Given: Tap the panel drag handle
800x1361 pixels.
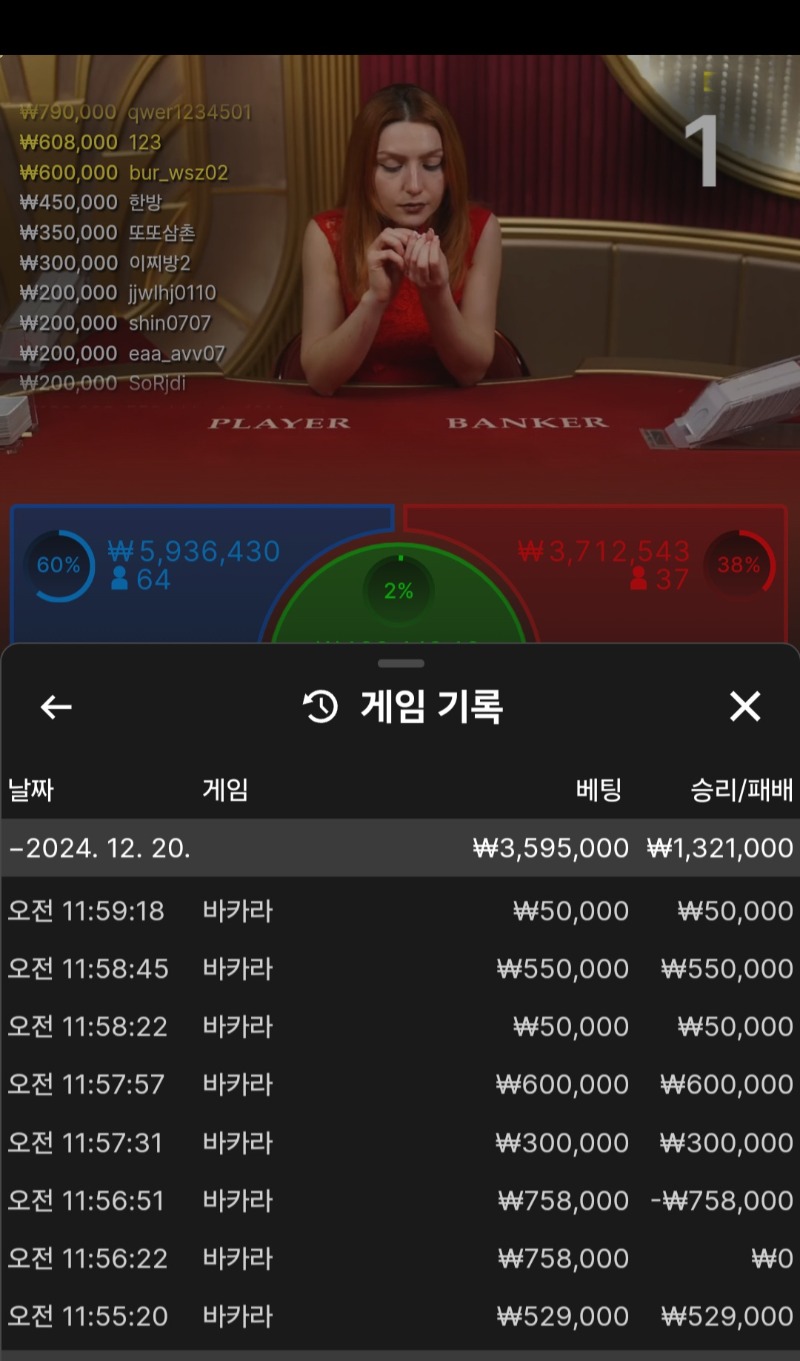Looking at the screenshot, I should pyautogui.click(x=401, y=663).
